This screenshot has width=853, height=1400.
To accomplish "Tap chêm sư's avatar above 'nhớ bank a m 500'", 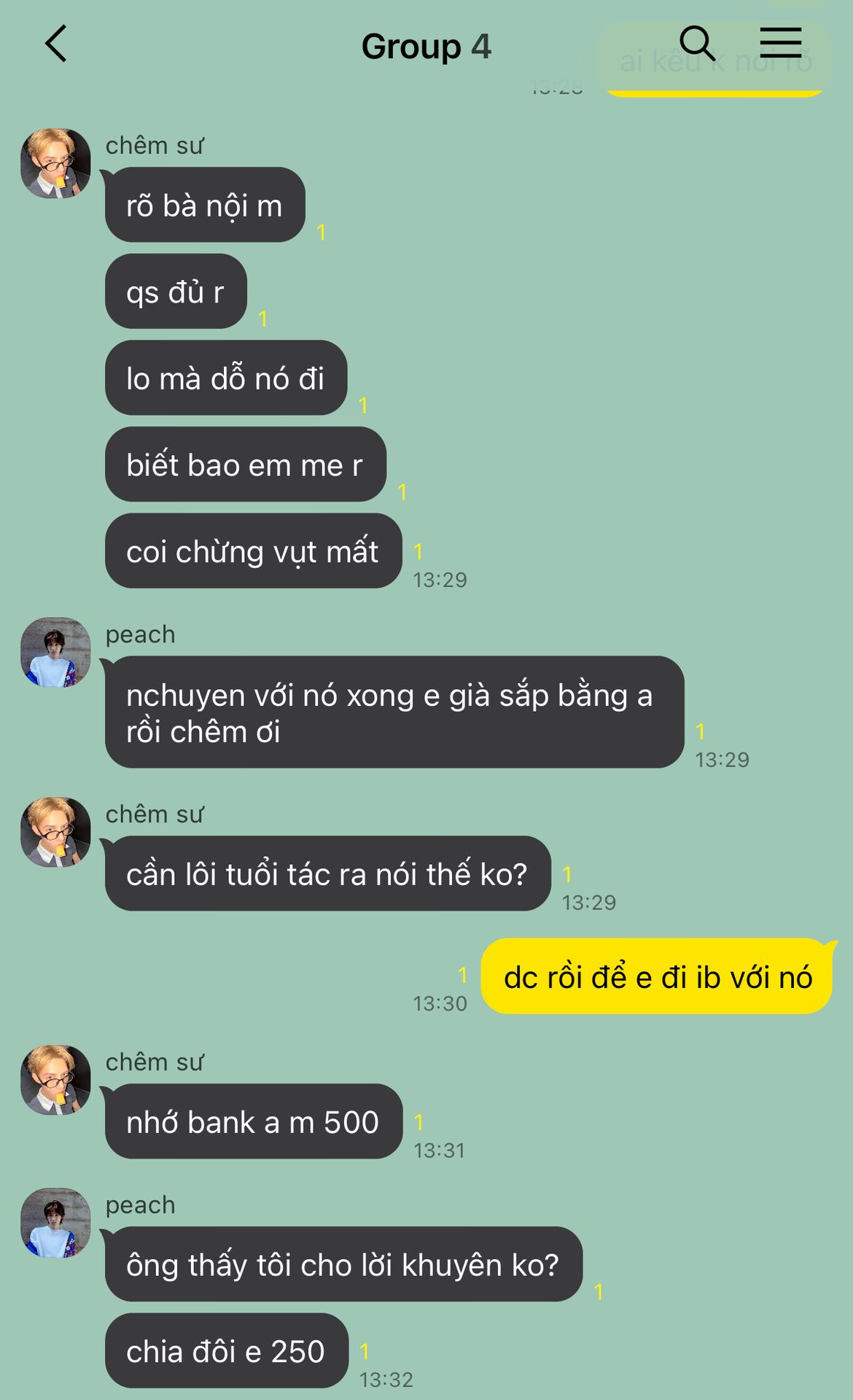I will [55, 1080].
